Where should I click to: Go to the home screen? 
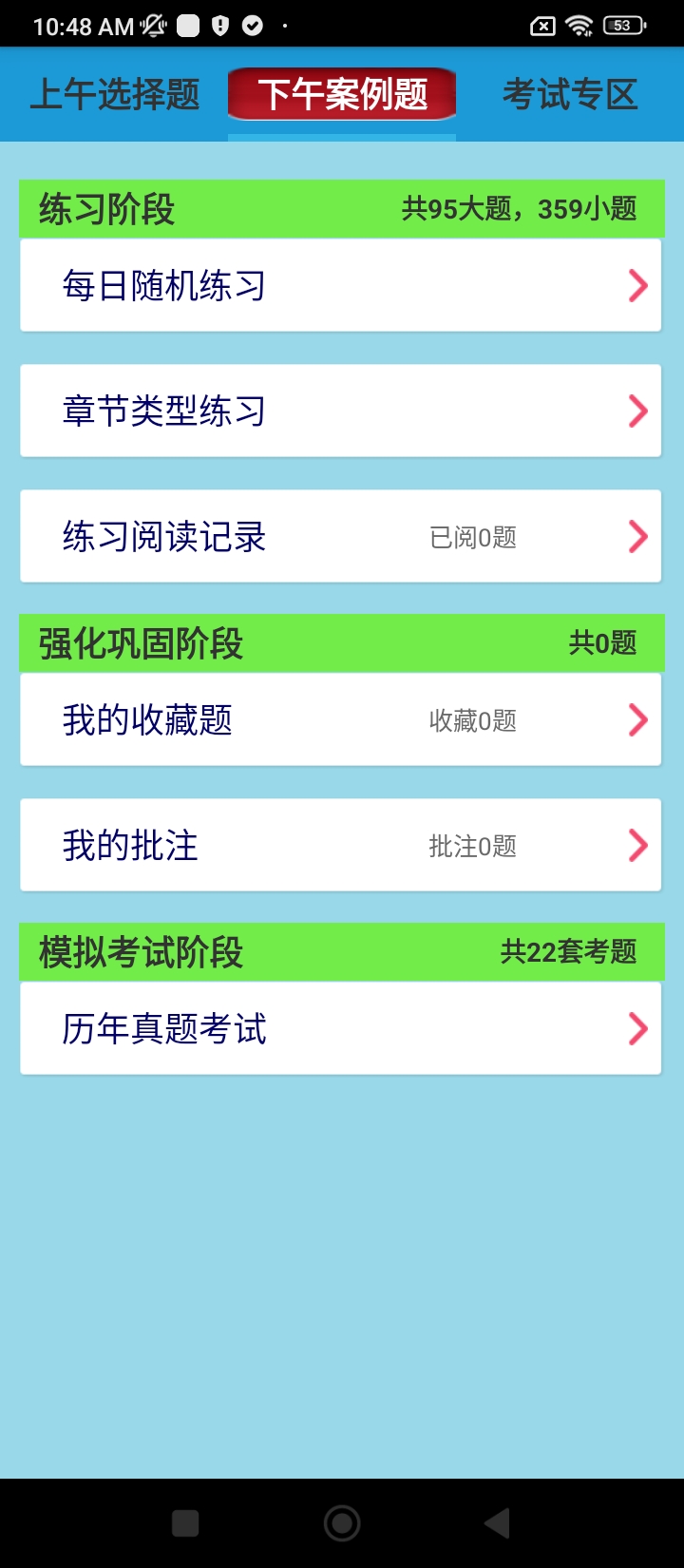click(x=342, y=1523)
